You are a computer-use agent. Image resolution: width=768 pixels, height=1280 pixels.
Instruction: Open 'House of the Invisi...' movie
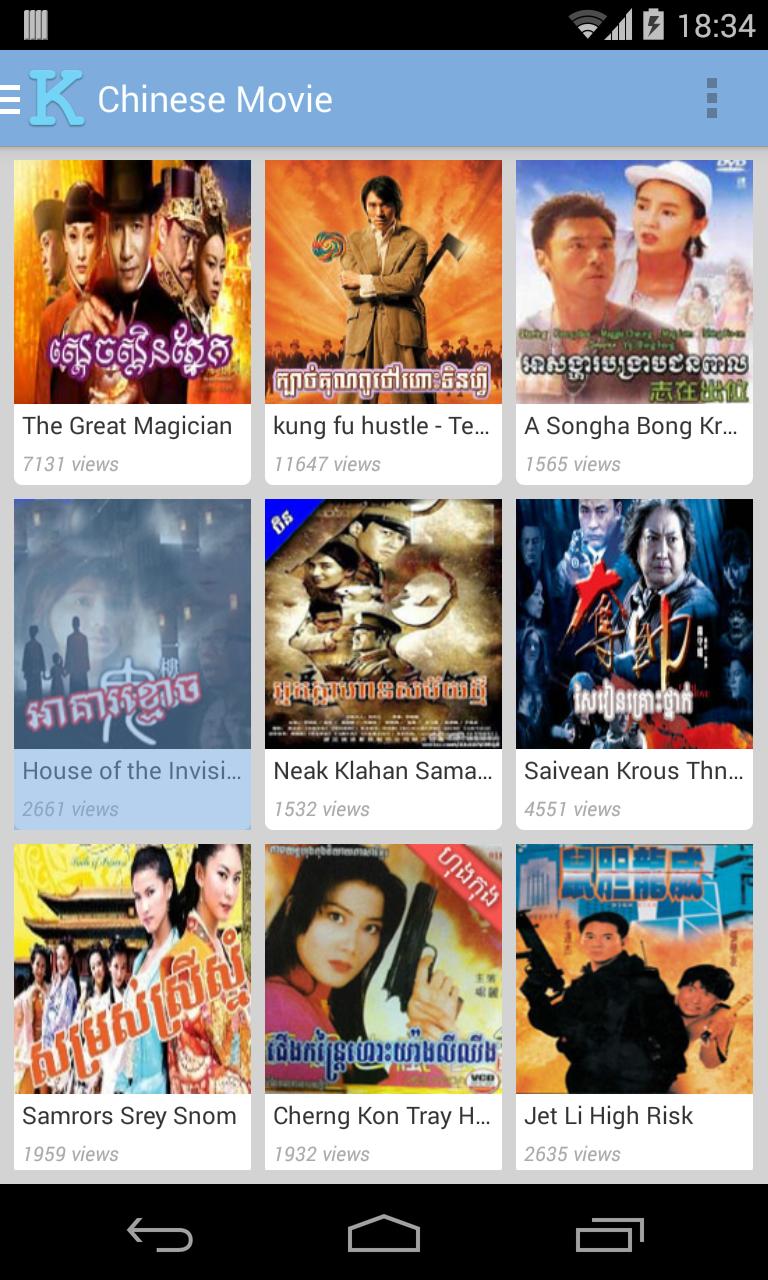point(132,623)
